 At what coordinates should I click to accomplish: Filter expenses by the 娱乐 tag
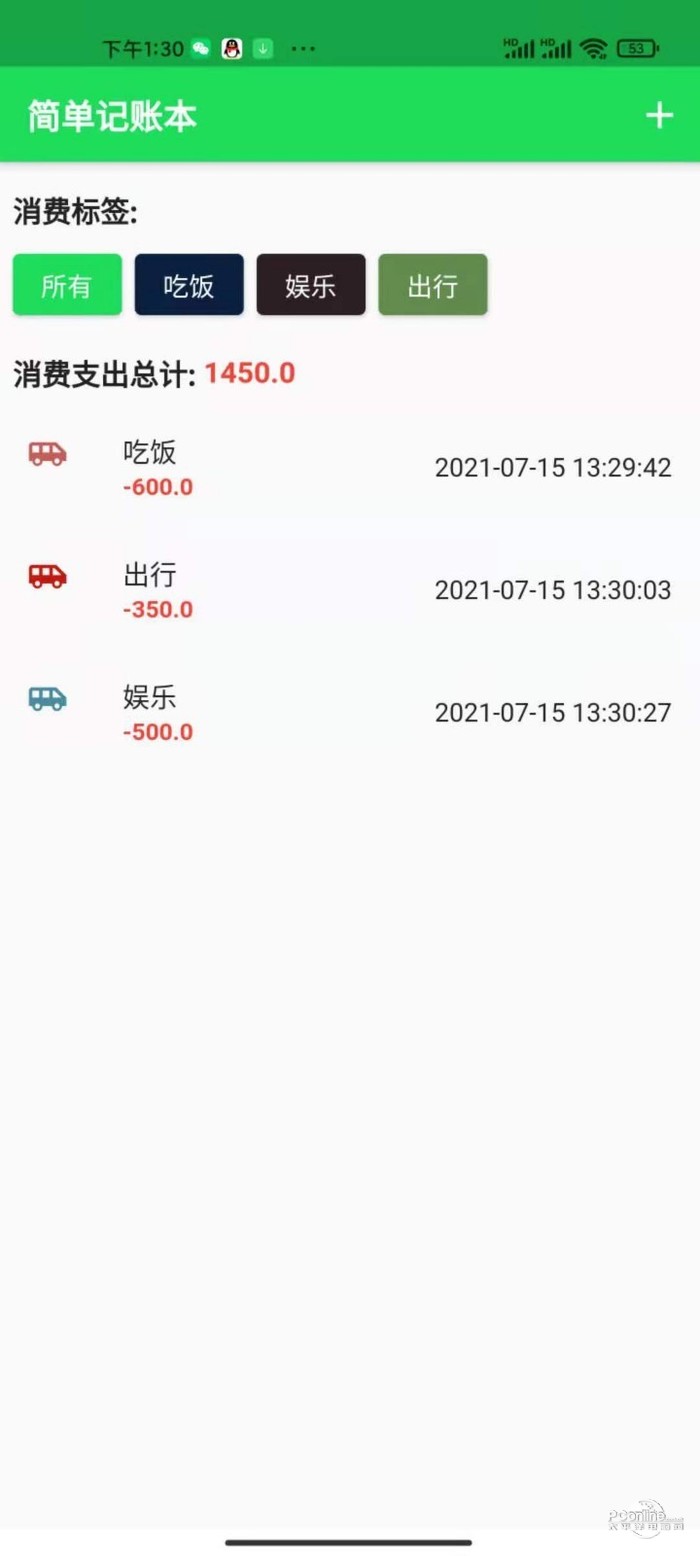tap(311, 285)
